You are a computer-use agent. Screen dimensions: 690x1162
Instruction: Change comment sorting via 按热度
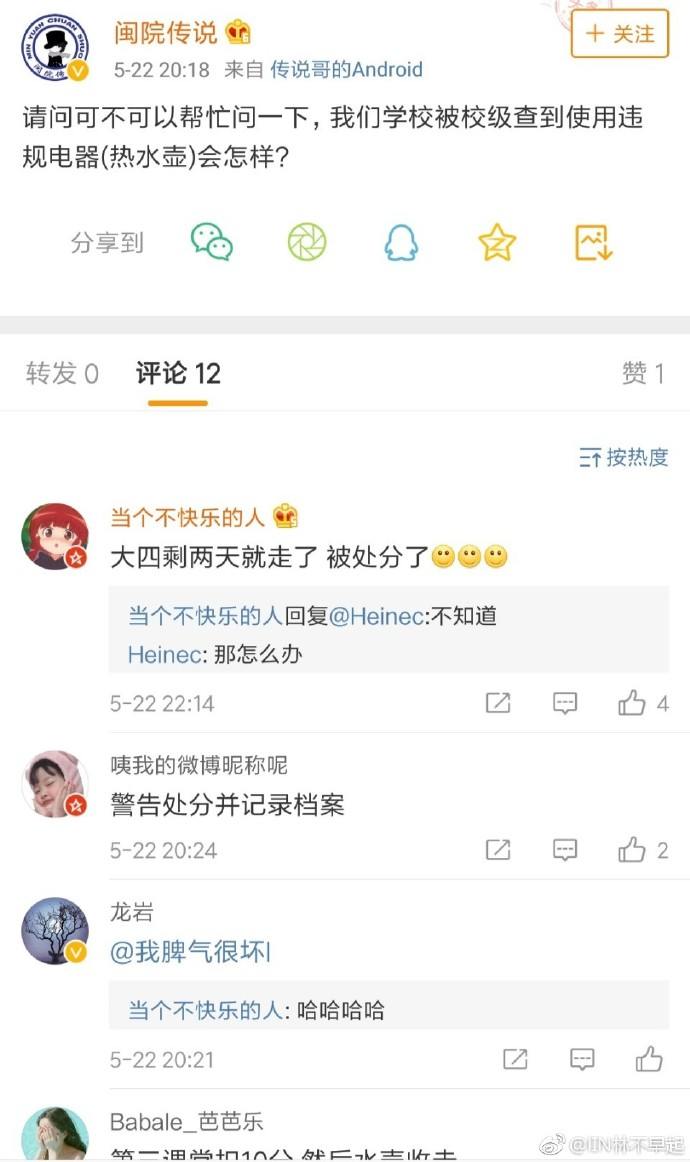[624, 458]
